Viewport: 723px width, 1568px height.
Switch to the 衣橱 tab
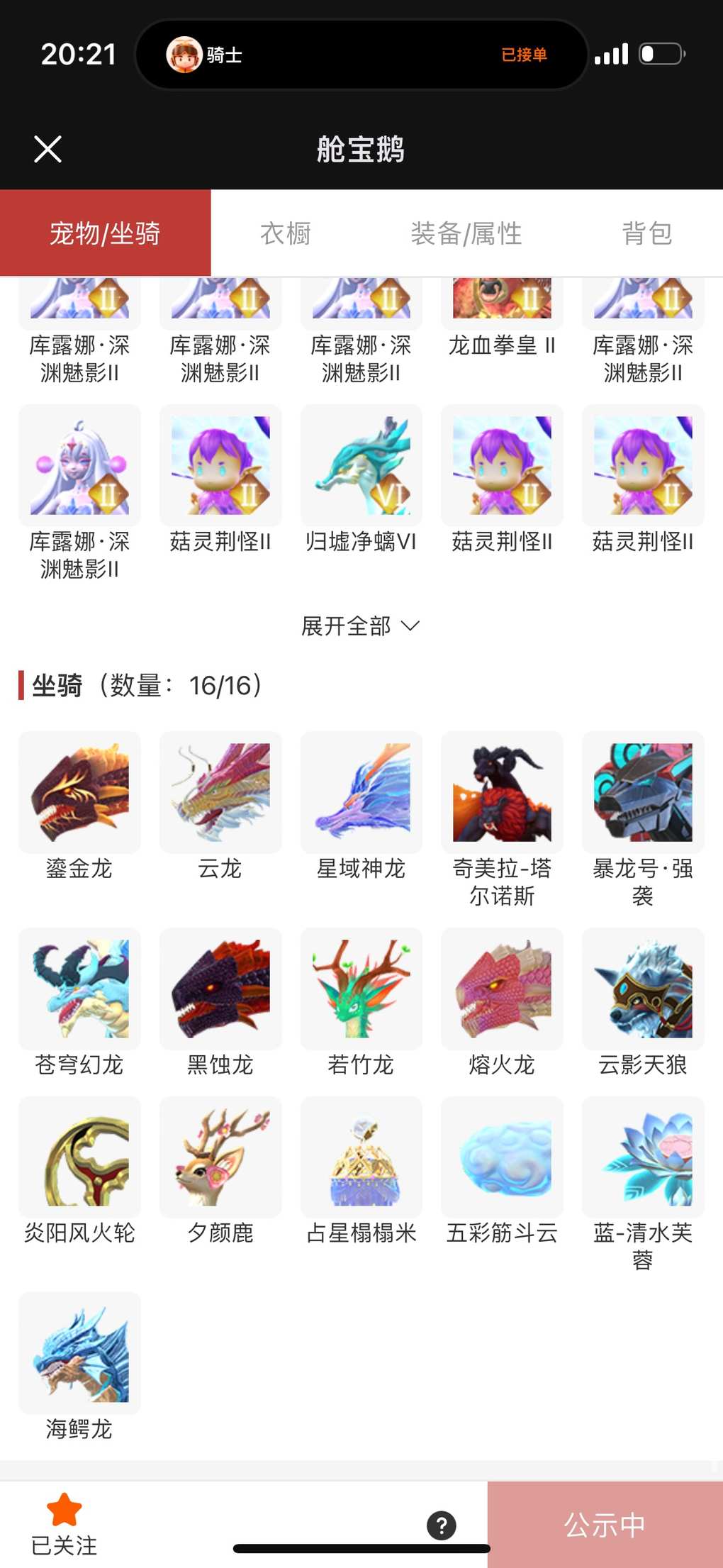(x=286, y=233)
